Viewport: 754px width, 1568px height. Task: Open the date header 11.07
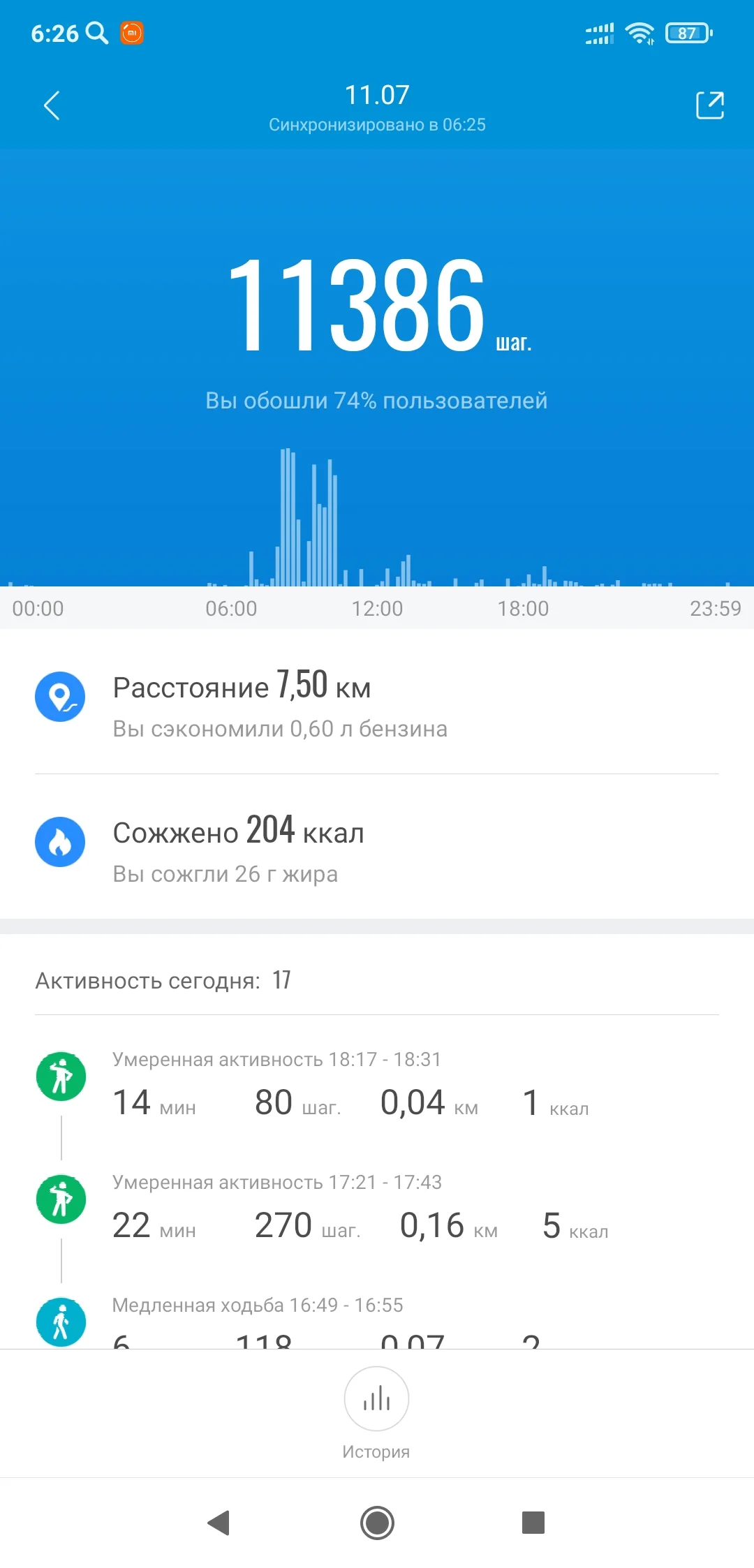[x=377, y=95]
